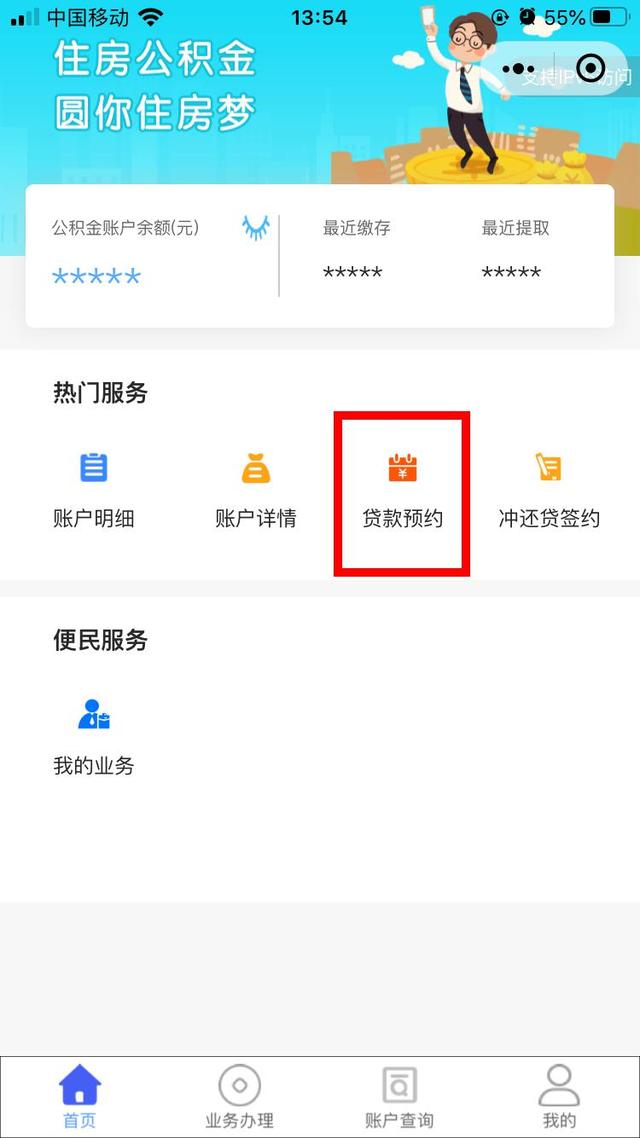
Task: Reveal the hidden account balance with the eye icon
Action: (x=256, y=228)
